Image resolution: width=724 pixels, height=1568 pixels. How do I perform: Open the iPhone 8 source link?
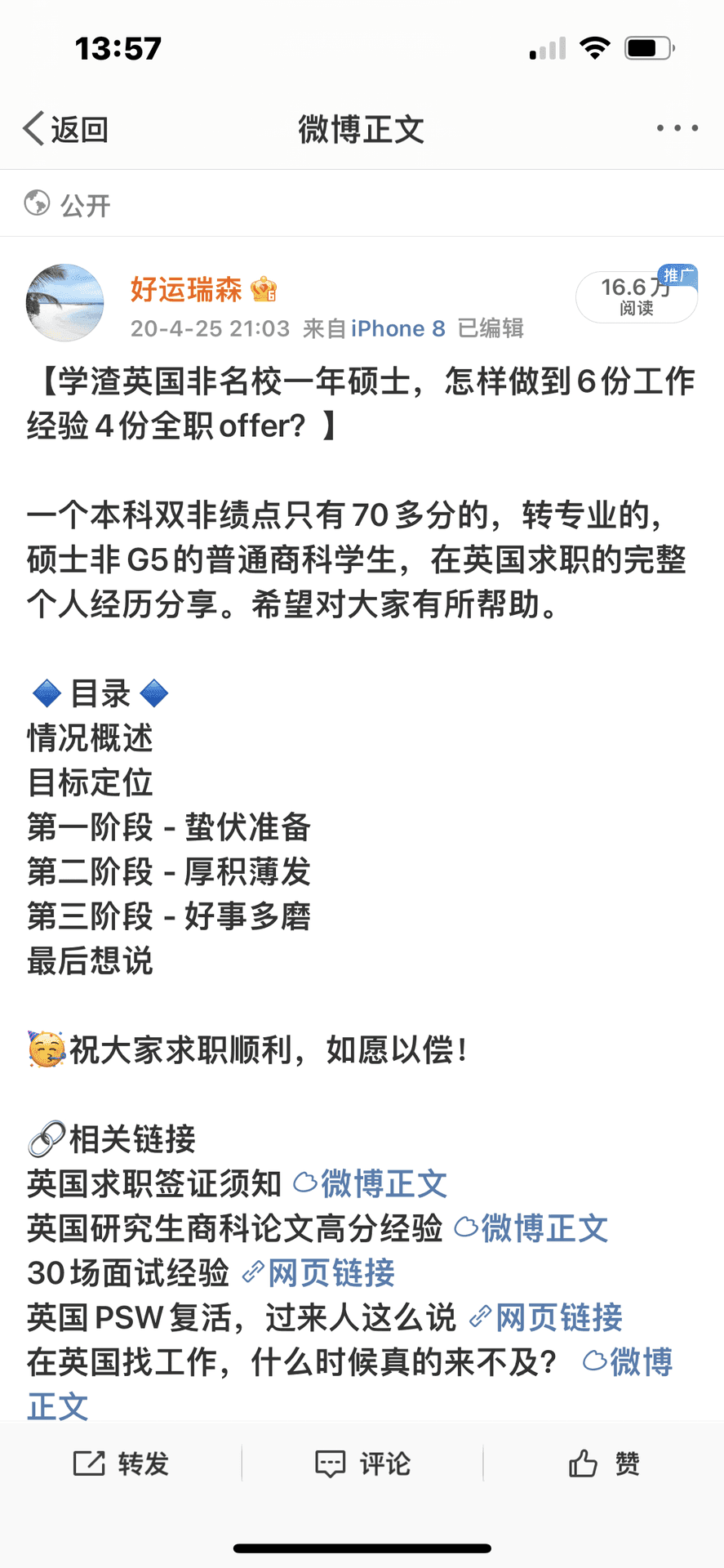point(398,328)
